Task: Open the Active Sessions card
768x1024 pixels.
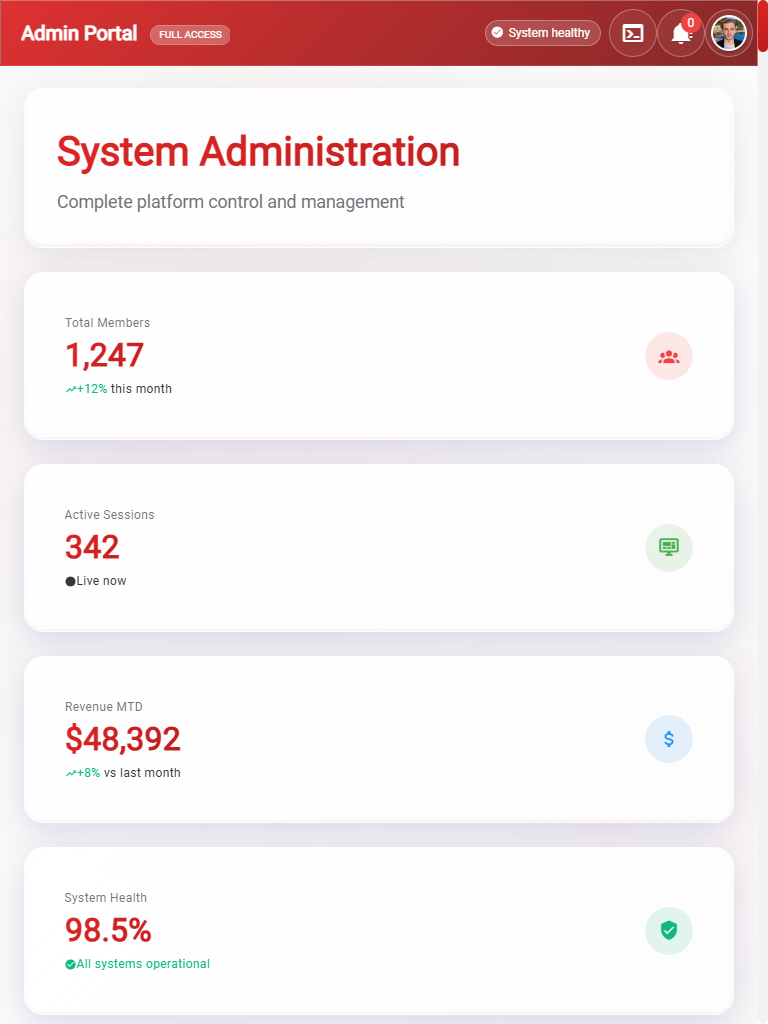Action: pyautogui.click(x=379, y=547)
